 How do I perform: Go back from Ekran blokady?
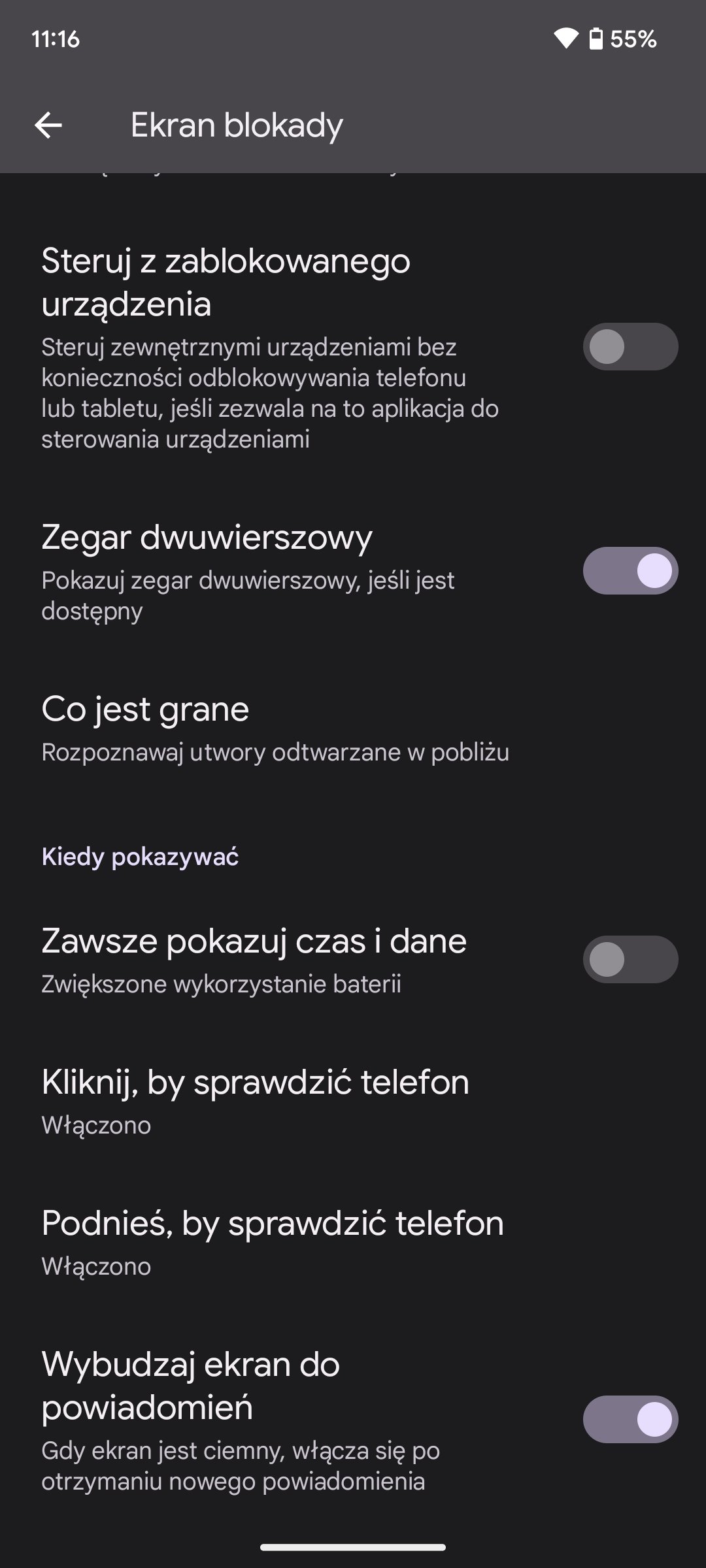coord(48,125)
